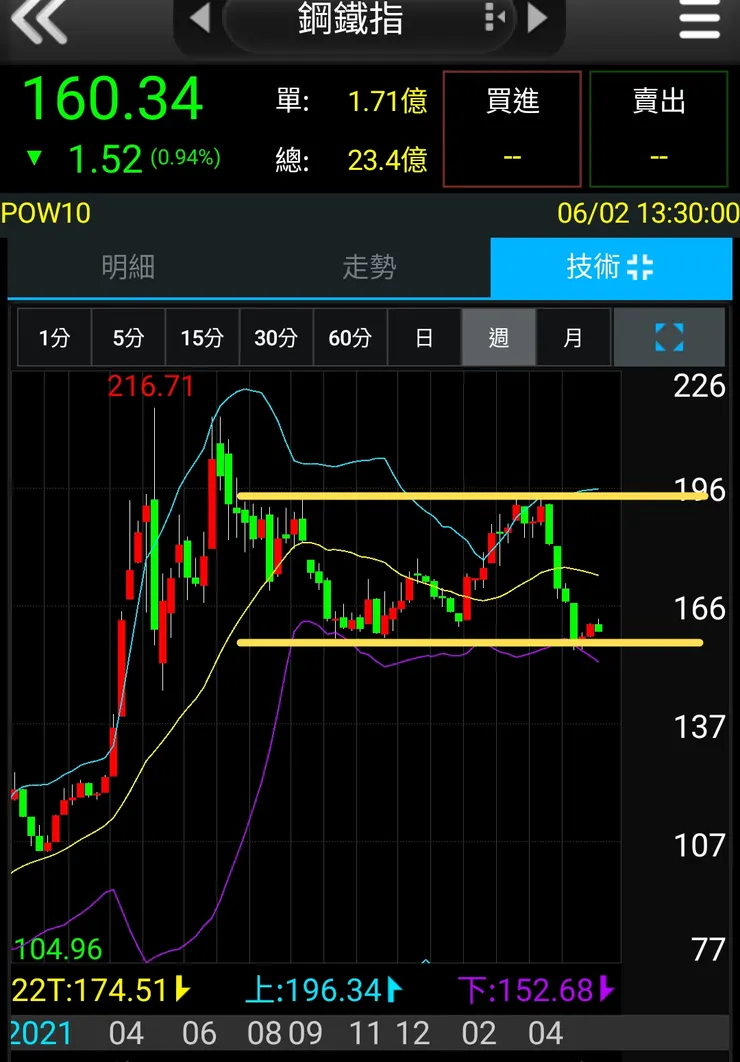Select the 技術 tab
The width and height of the screenshot is (740, 1062).
(x=610, y=267)
